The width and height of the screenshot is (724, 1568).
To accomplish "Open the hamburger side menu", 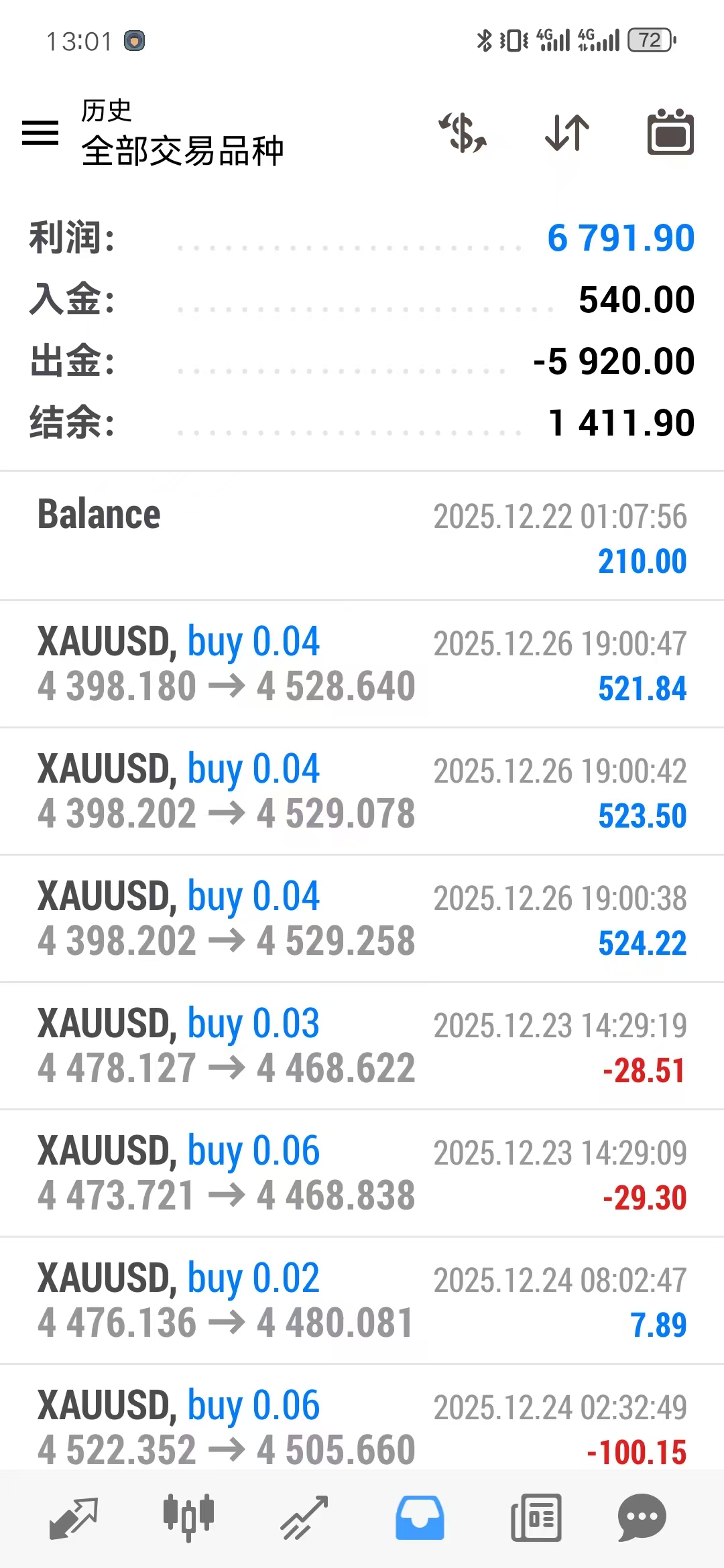I will pos(40,132).
